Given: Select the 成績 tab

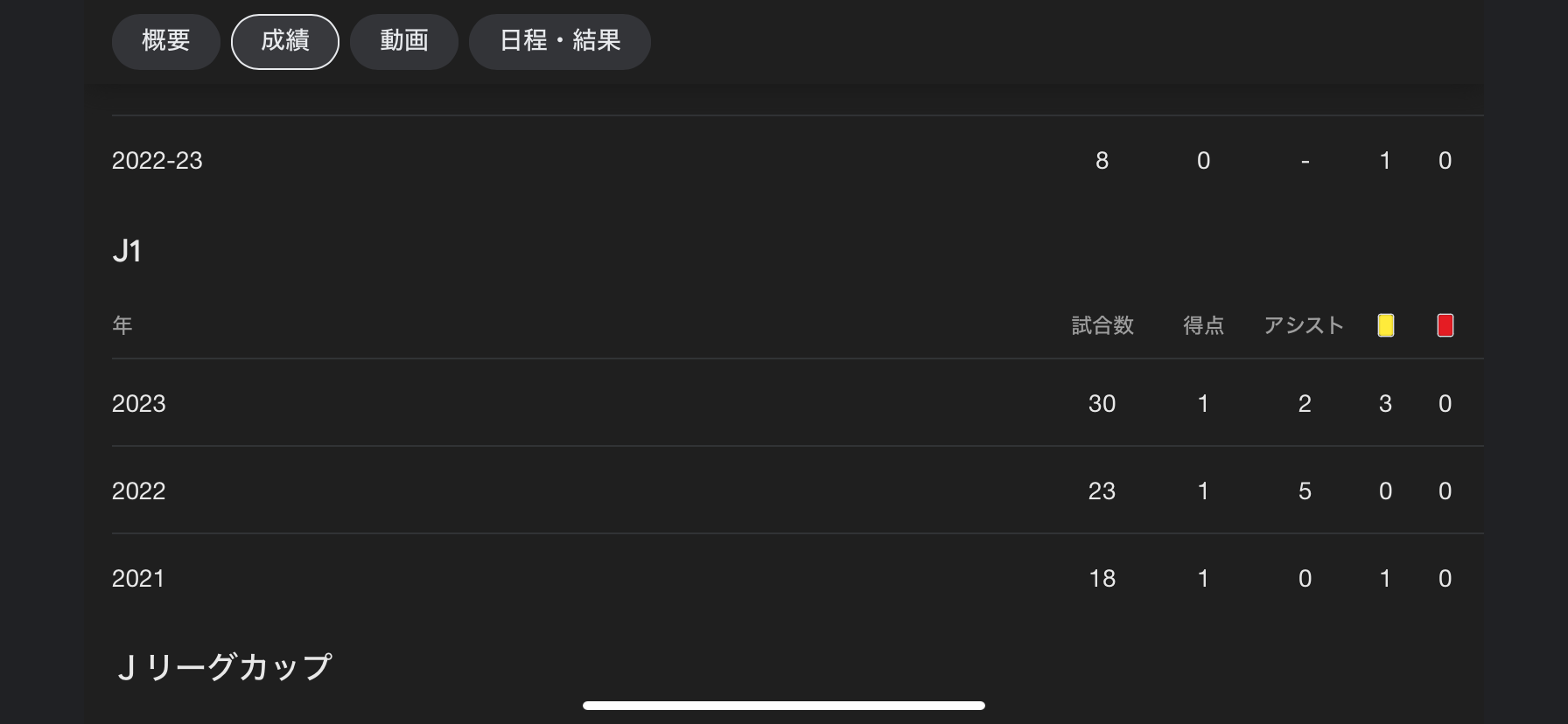Looking at the screenshot, I should 285,41.
